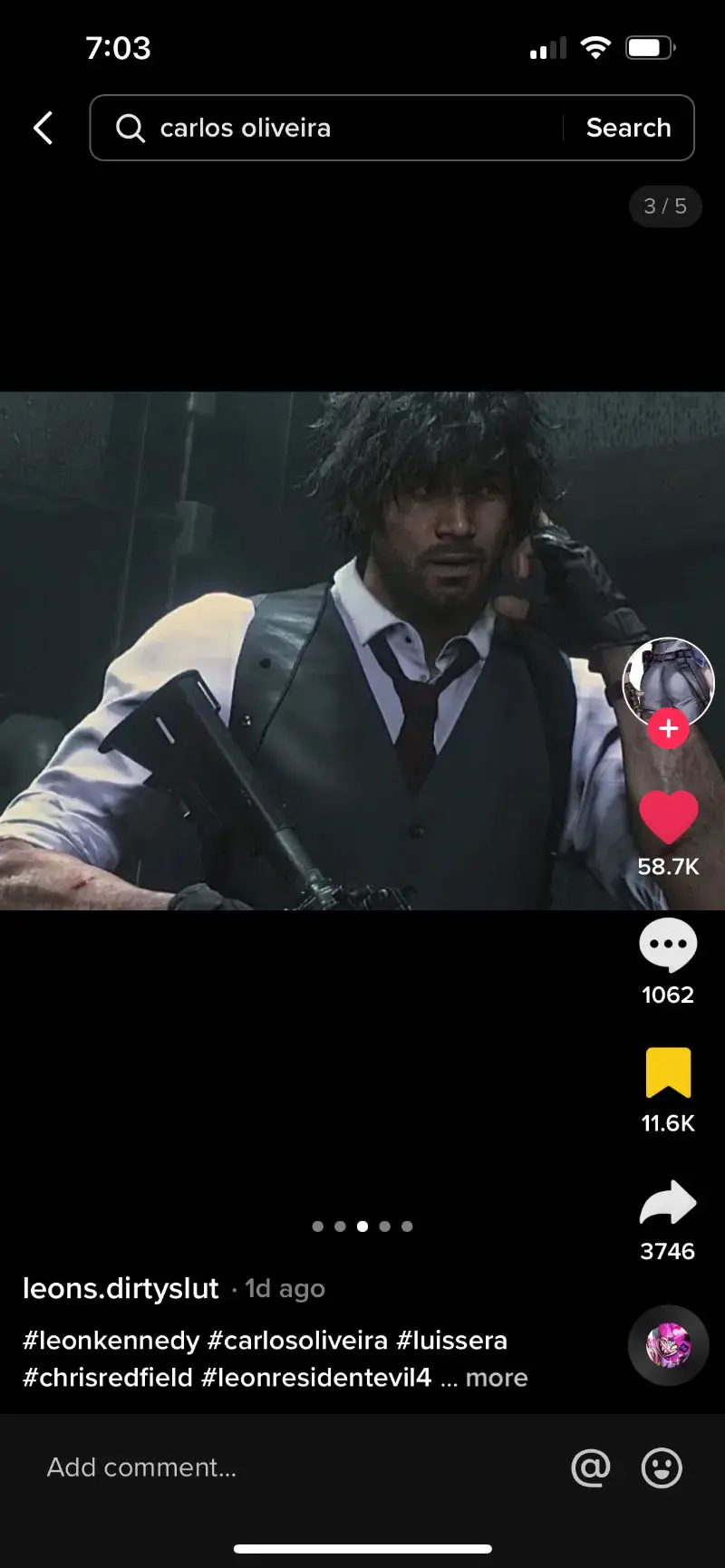This screenshot has width=725, height=1568.
Task: Follow creator with the red plus button
Action: 668,728
